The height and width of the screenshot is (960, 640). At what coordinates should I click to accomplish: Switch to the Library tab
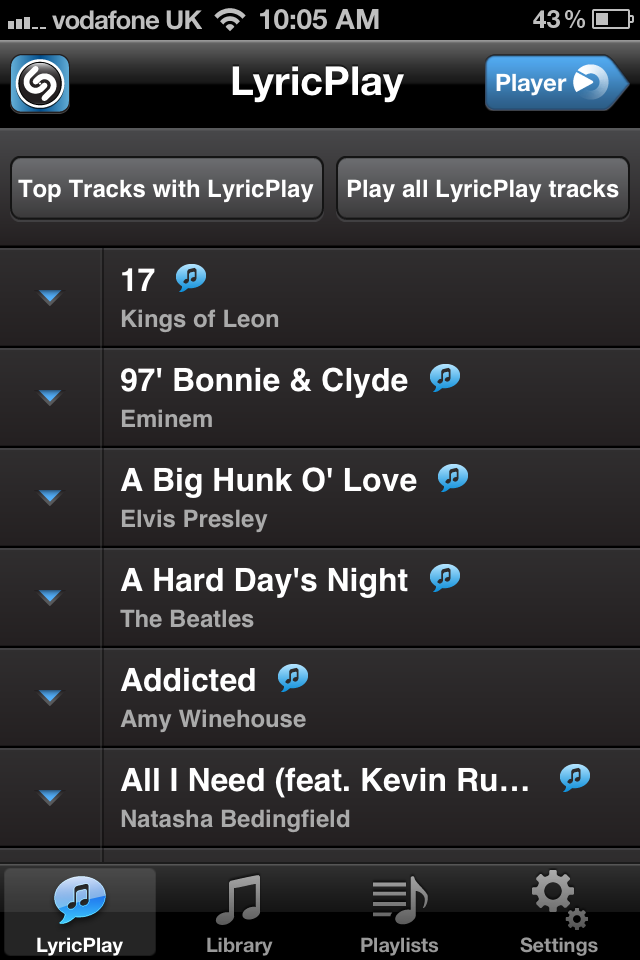click(239, 912)
